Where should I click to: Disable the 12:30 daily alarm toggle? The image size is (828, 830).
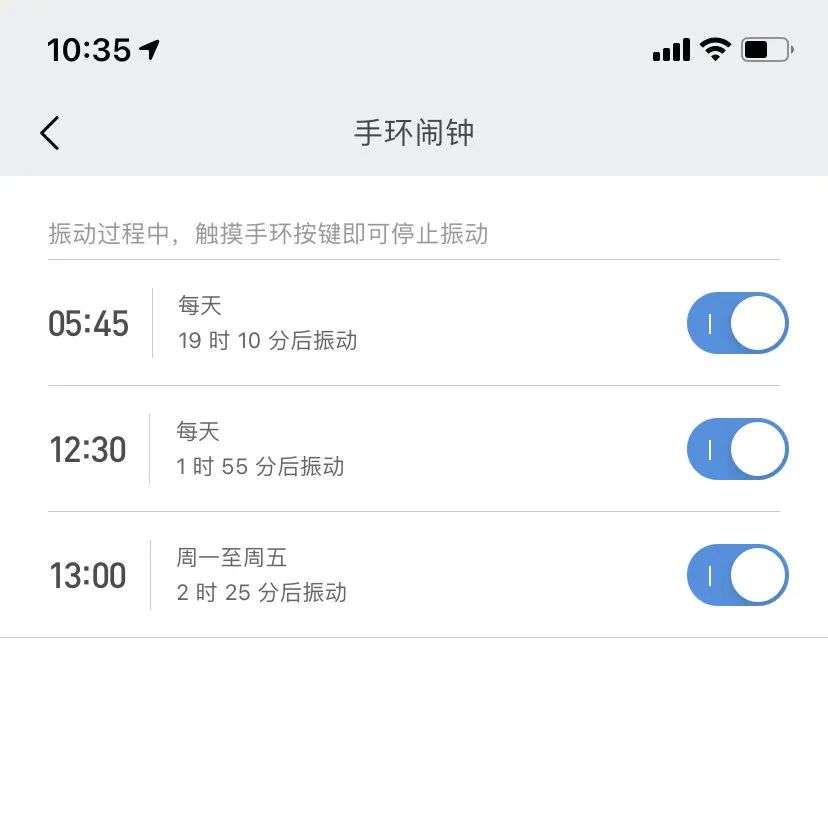(737, 449)
